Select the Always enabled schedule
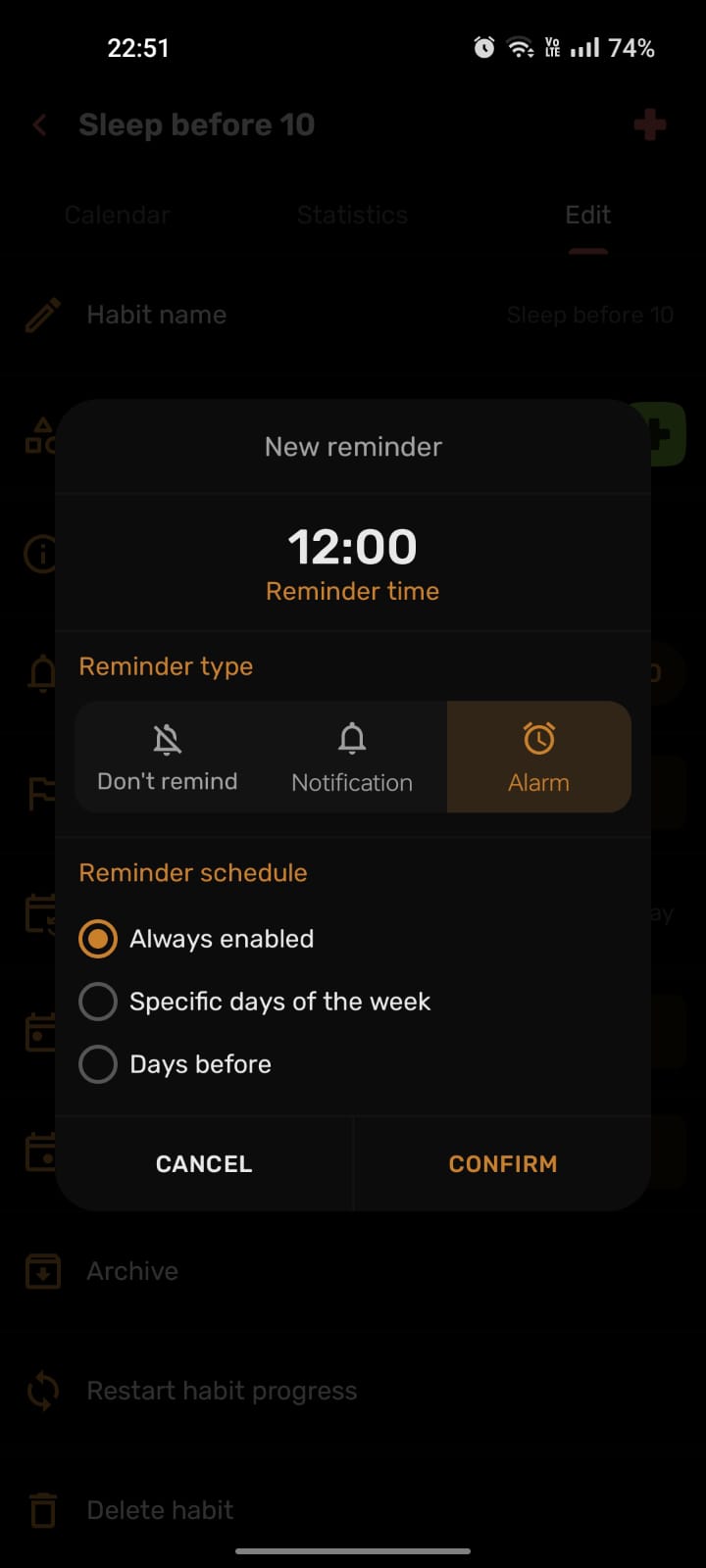The width and height of the screenshot is (706, 1568). [98, 939]
